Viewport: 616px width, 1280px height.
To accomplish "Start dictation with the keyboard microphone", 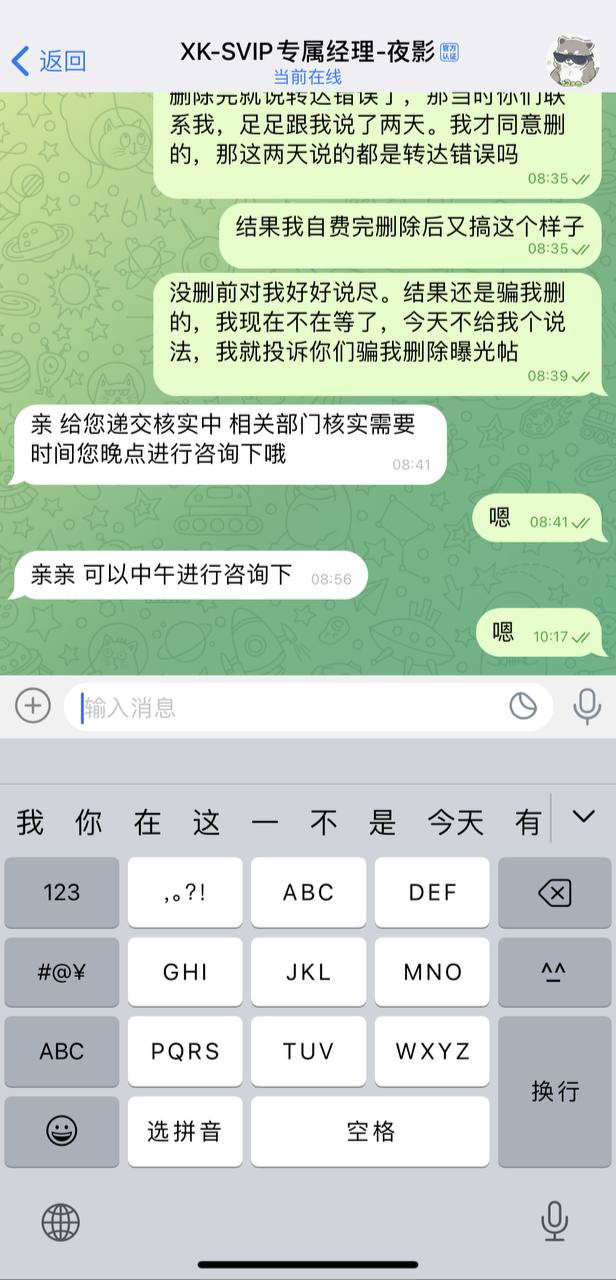I will 554,1221.
